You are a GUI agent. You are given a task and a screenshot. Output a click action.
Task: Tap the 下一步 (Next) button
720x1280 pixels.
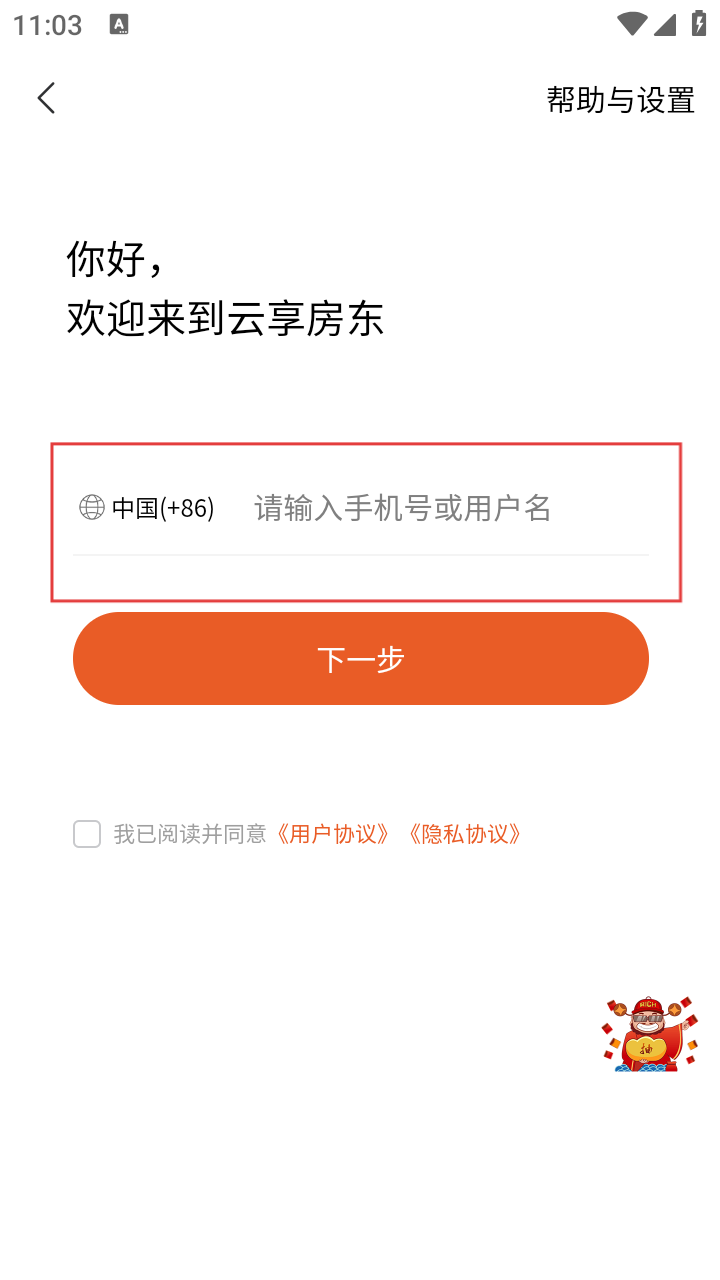tap(361, 659)
